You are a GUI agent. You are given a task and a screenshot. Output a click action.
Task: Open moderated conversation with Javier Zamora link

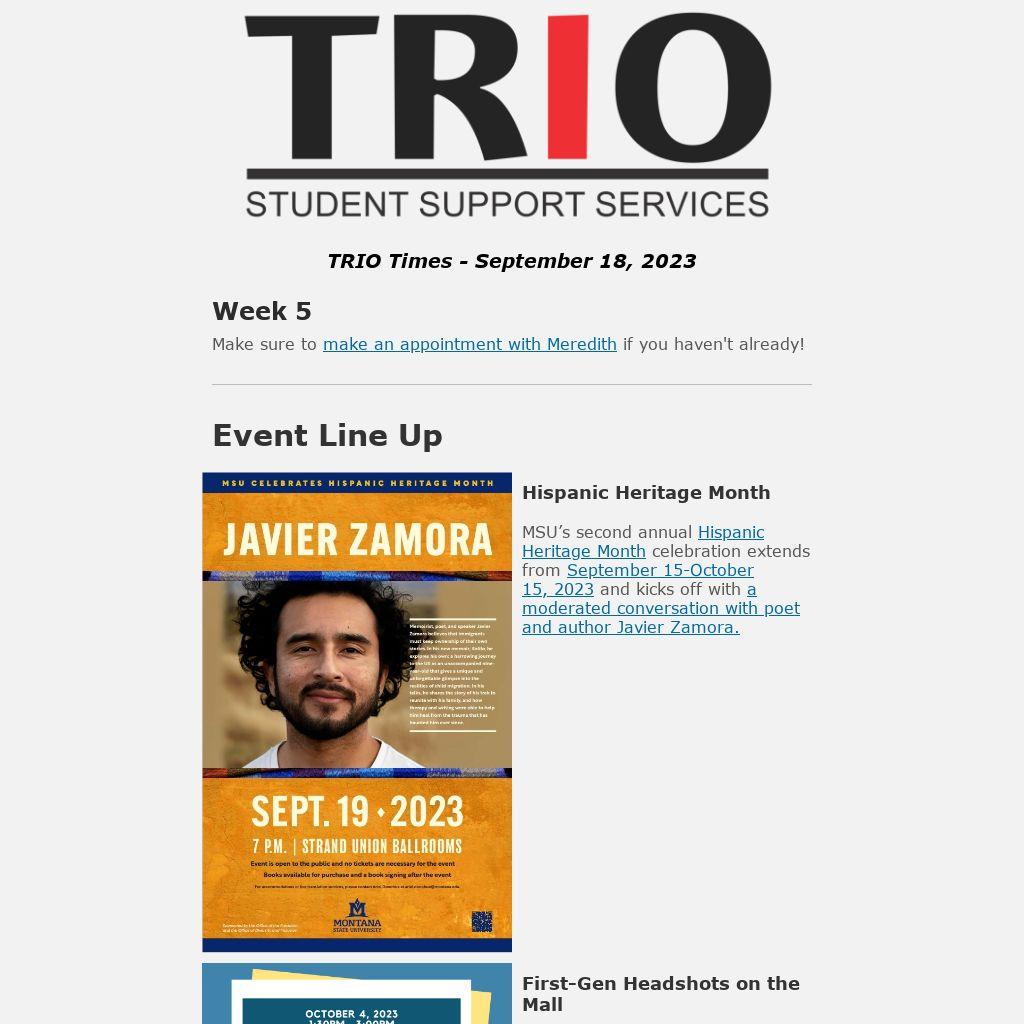pos(660,608)
